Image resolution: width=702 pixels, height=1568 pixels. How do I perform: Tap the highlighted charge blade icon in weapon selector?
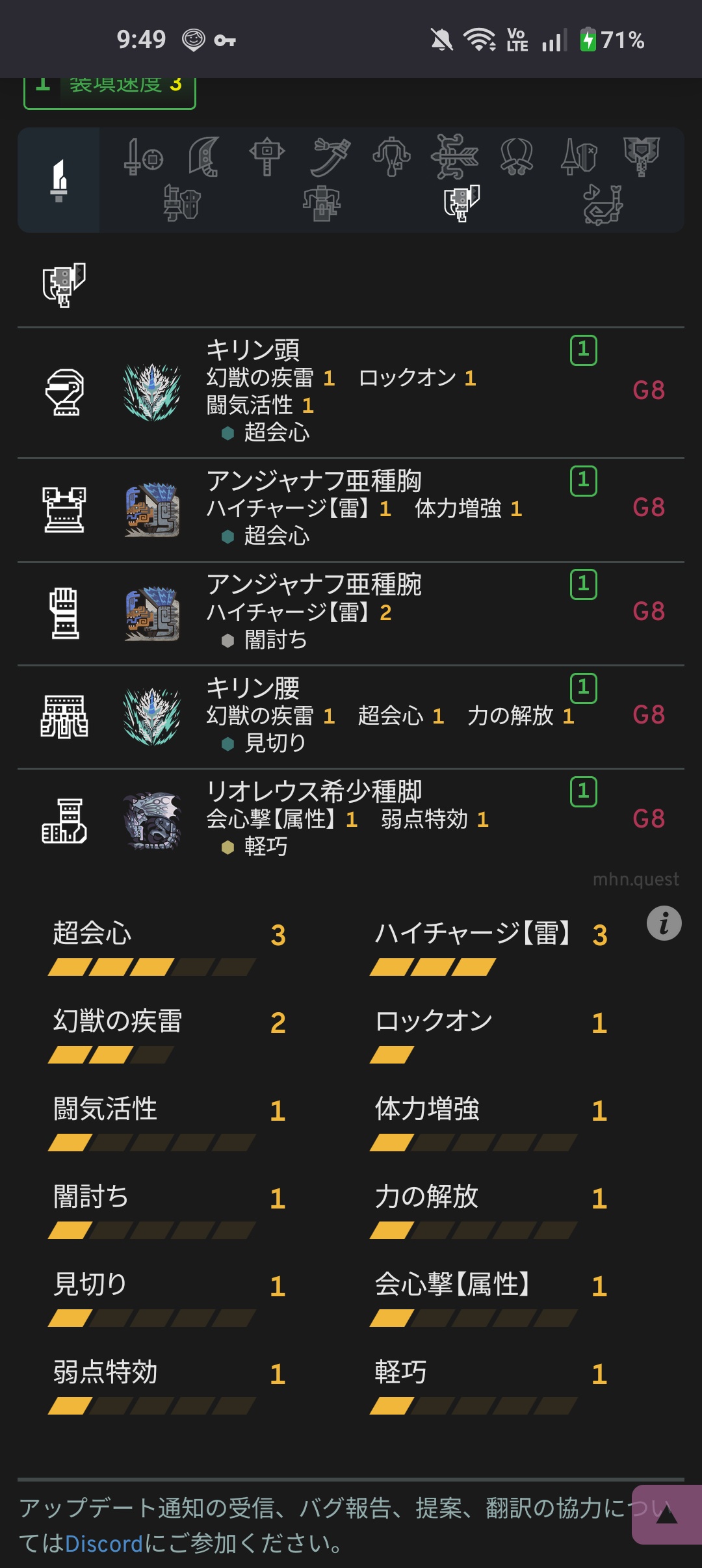click(x=461, y=203)
